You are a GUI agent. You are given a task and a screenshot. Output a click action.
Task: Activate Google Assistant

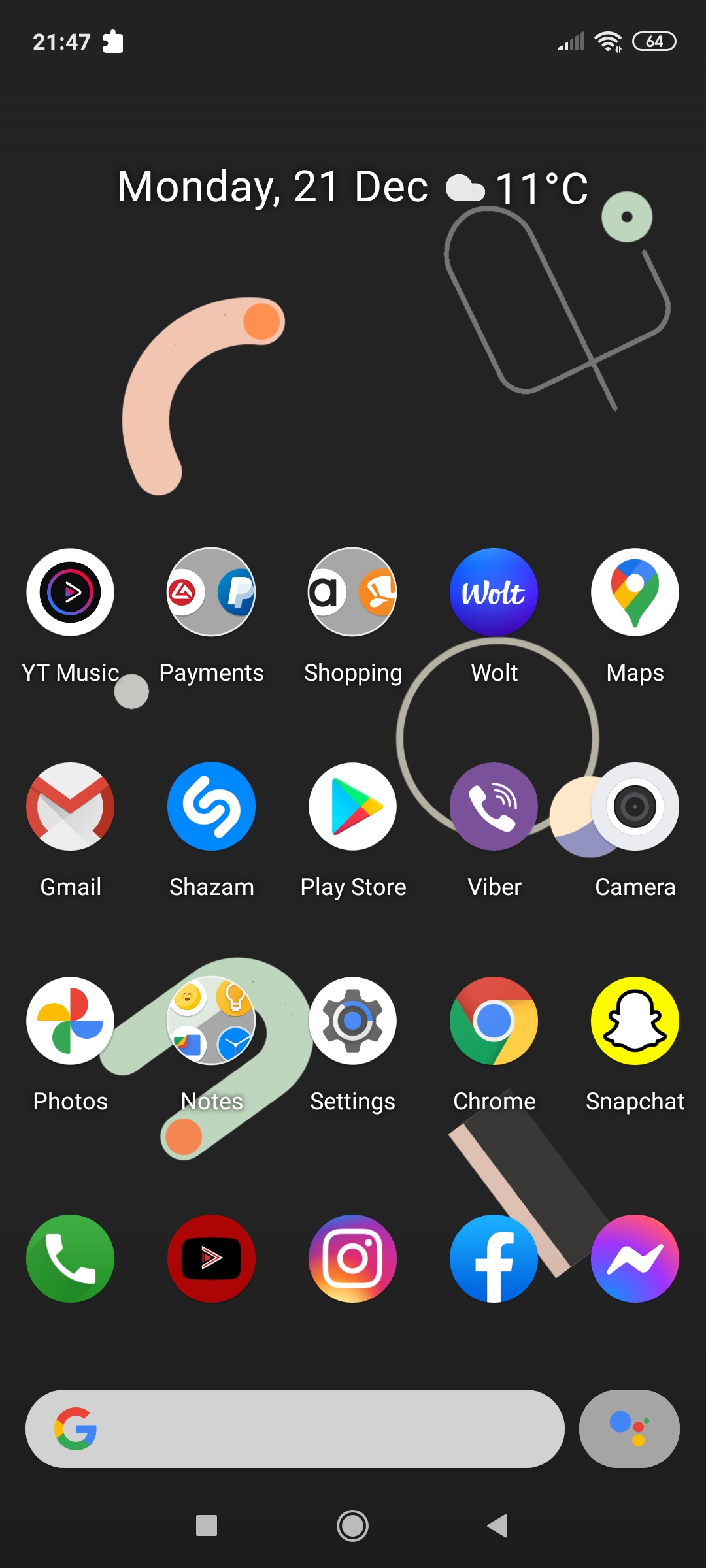coord(629,1429)
